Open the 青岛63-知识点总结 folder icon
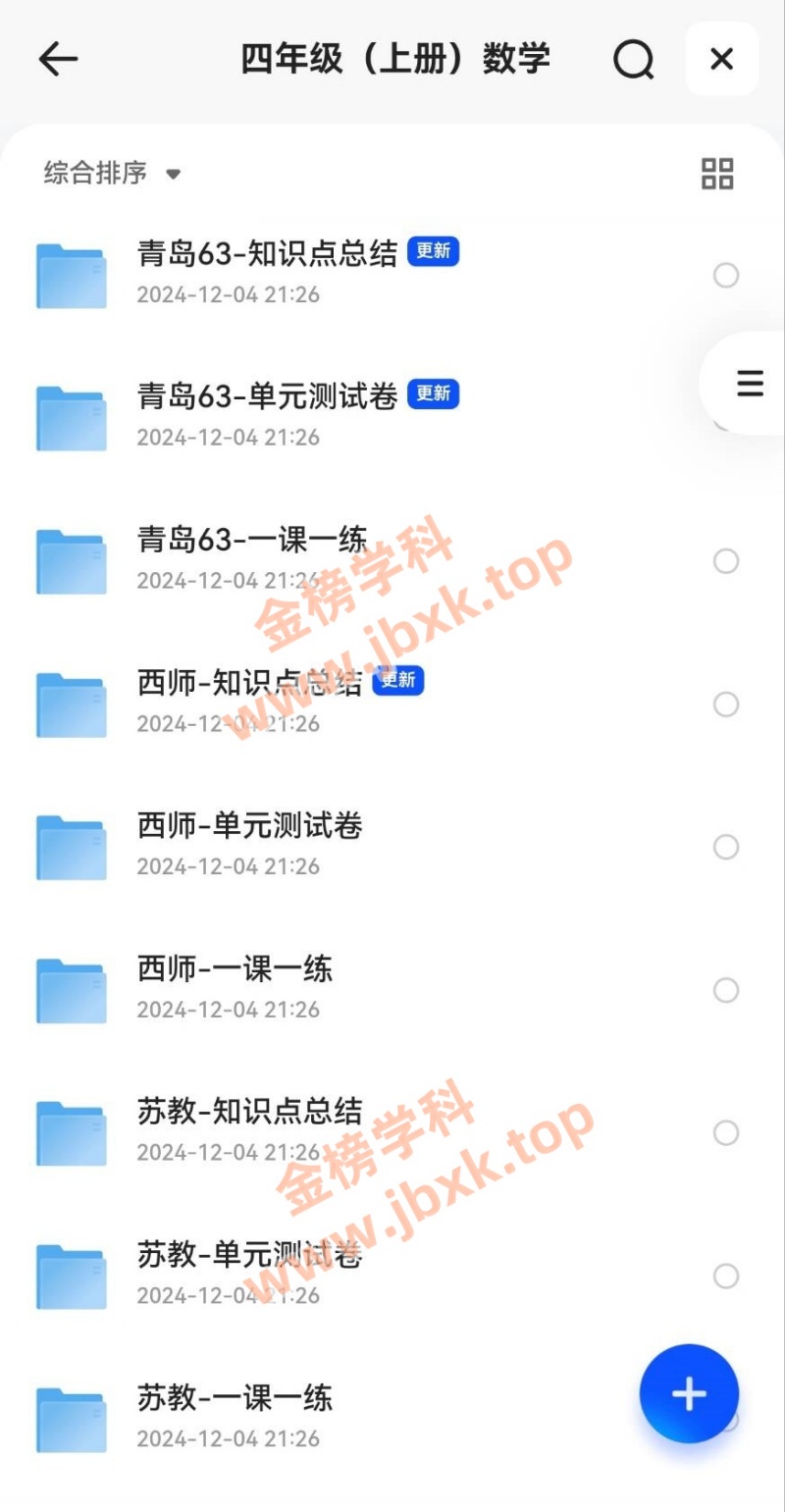Image resolution: width=785 pixels, height=1512 pixels. (70, 276)
